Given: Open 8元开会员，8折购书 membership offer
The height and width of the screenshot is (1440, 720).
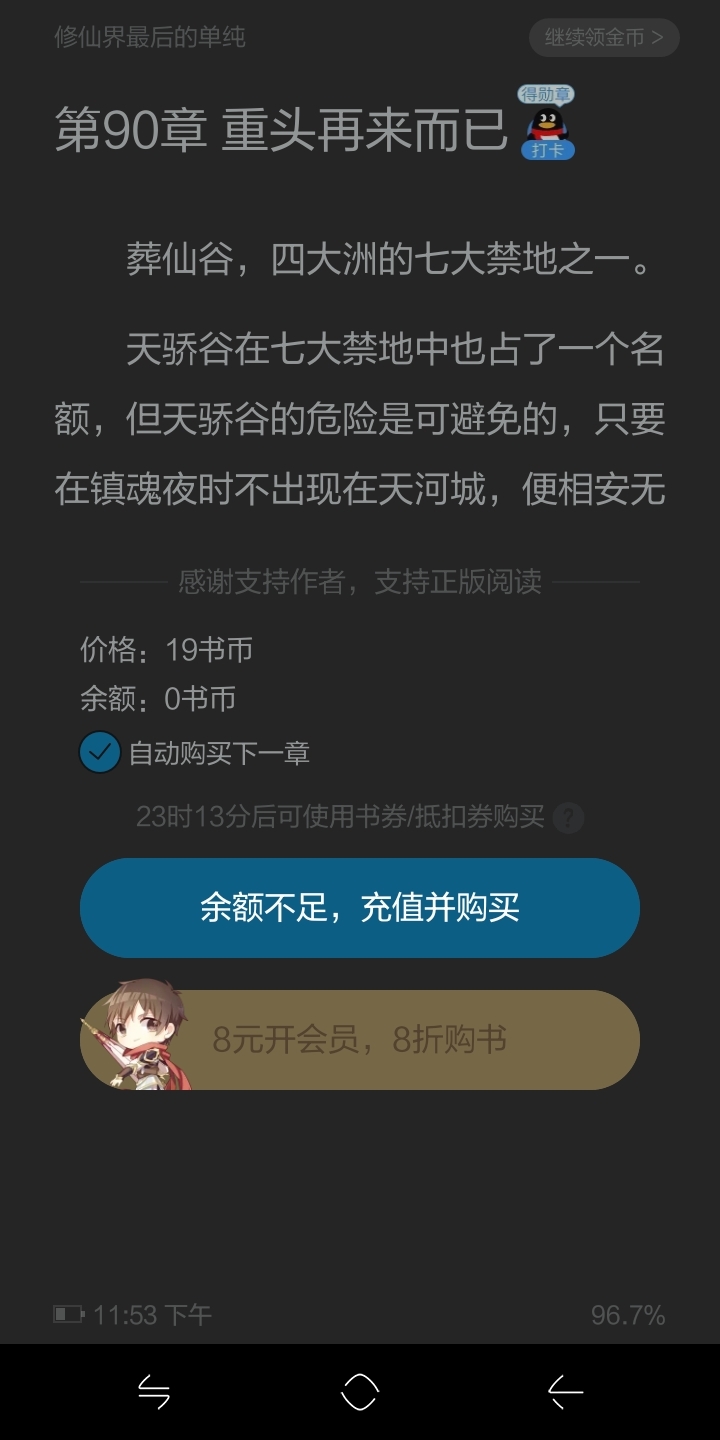Looking at the screenshot, I should click(x=360, y=1040).
